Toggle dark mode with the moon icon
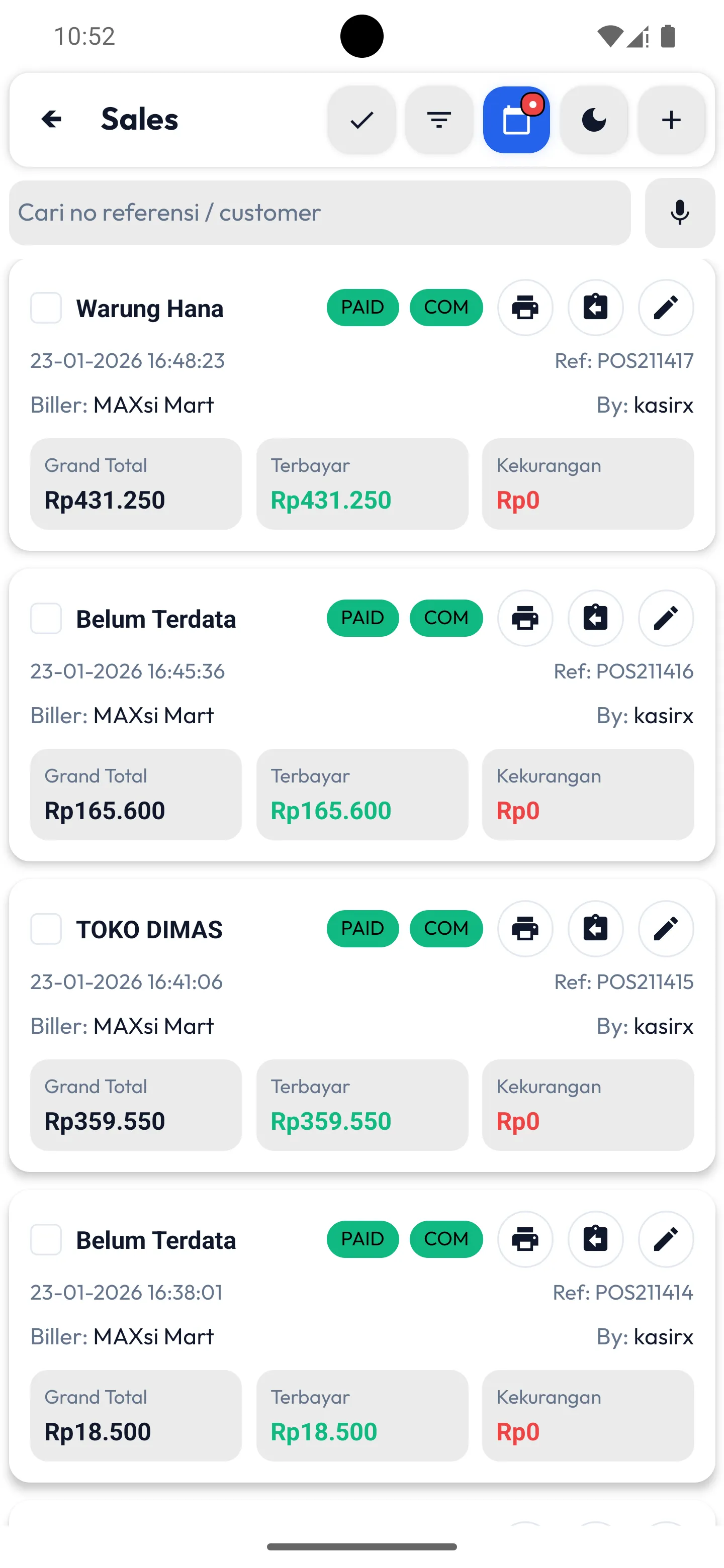 coord(594,119)
